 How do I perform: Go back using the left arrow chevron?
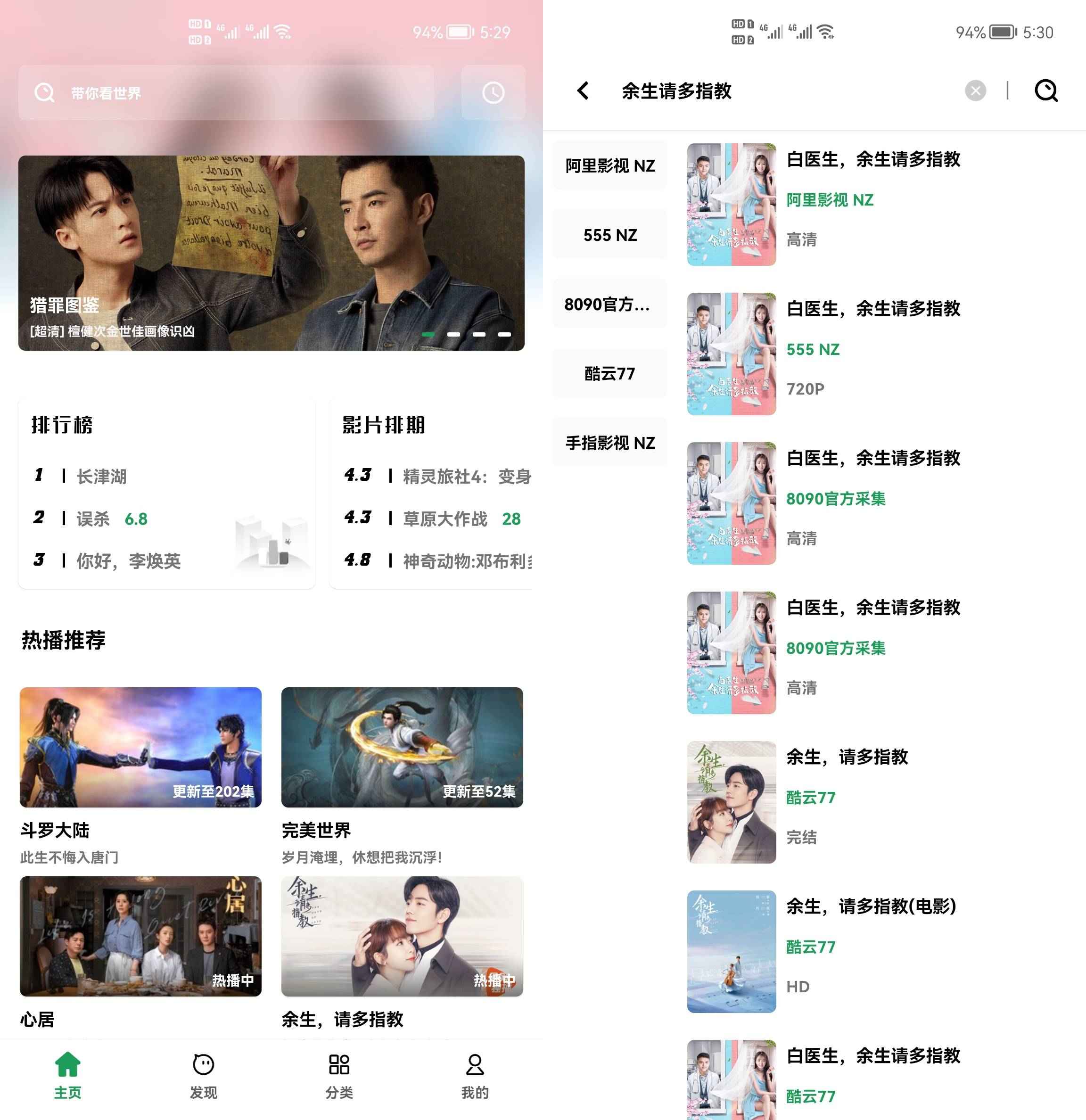click(583, 91)
